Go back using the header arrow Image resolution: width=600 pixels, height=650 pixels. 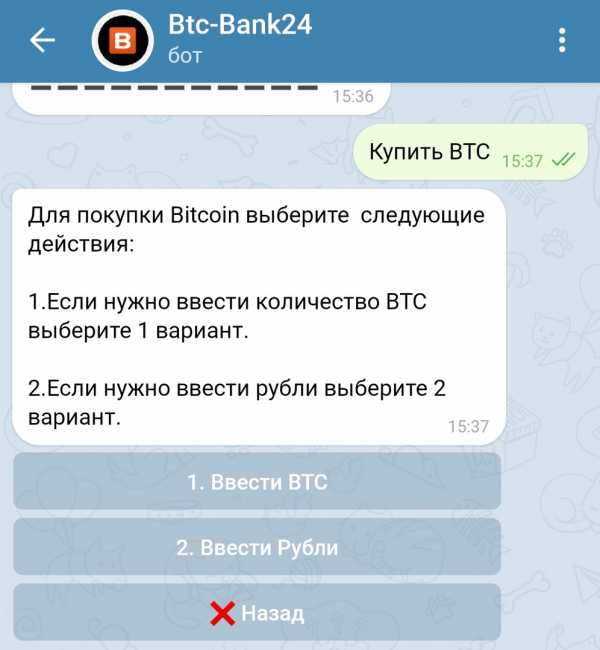coord(43,41)
